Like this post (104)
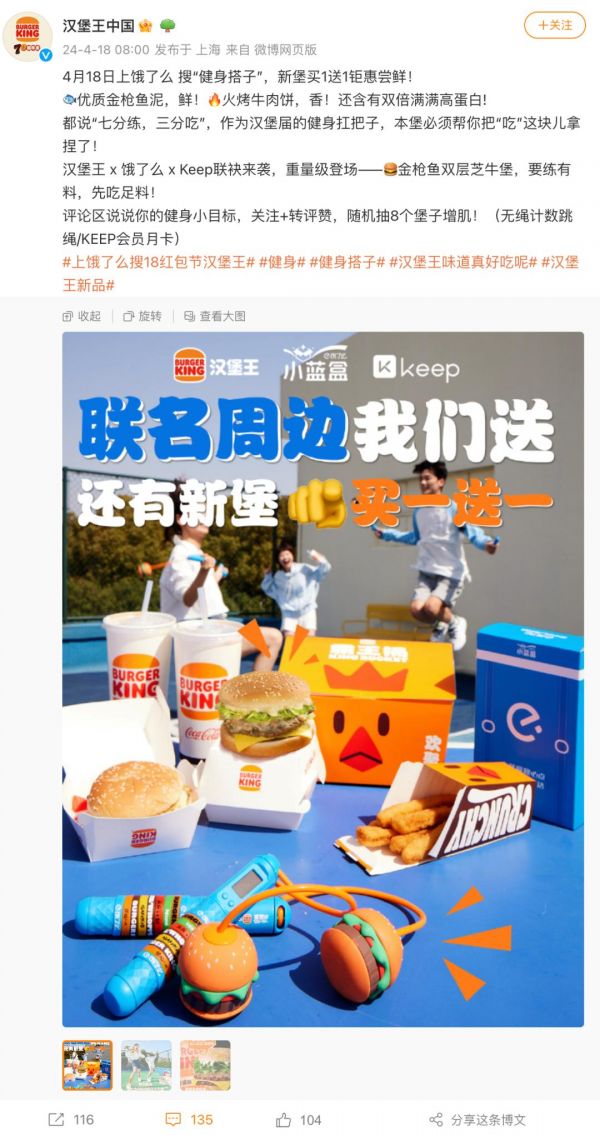The width and height of the screenshot is (600, 1135). click(x=299, y=1119)
